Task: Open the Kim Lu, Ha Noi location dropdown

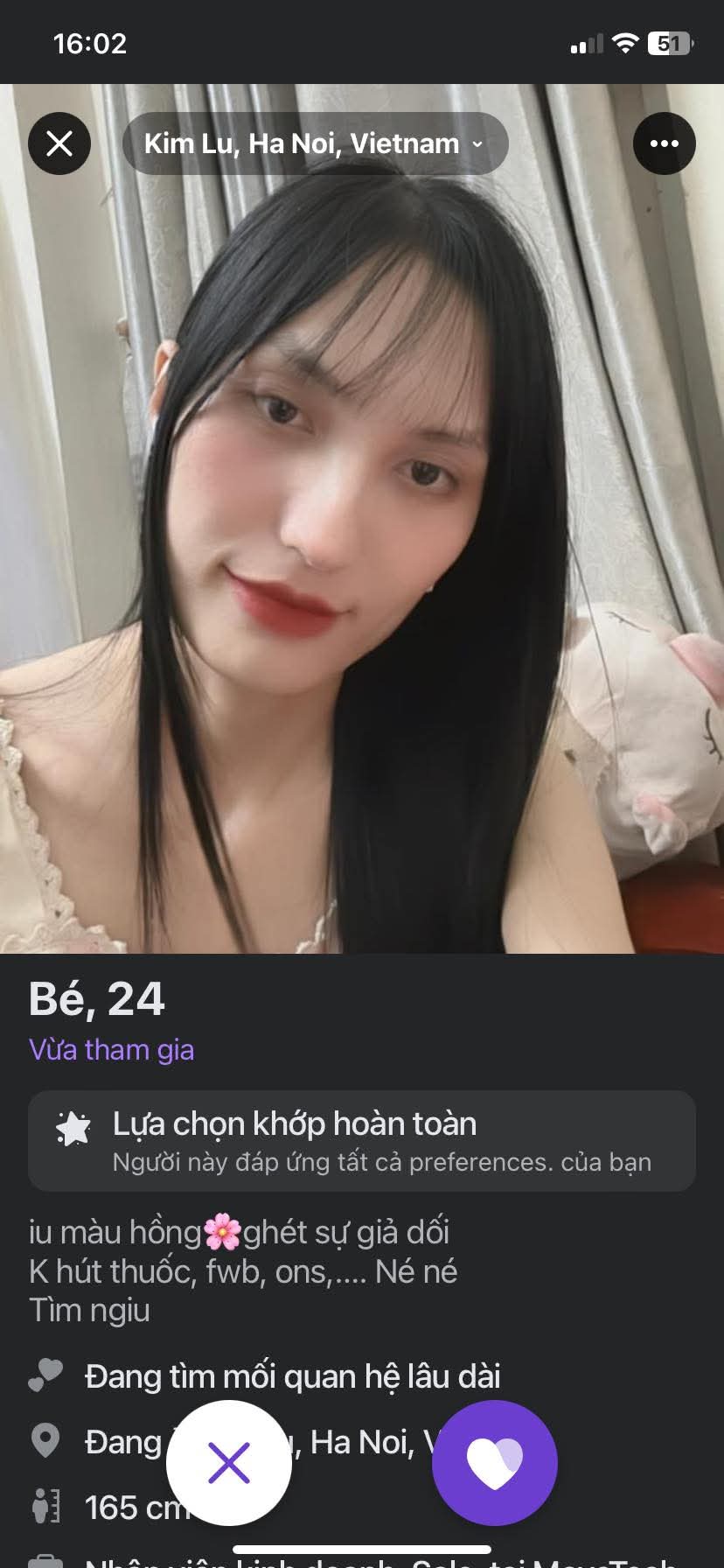Action: (x=315, y=143)
